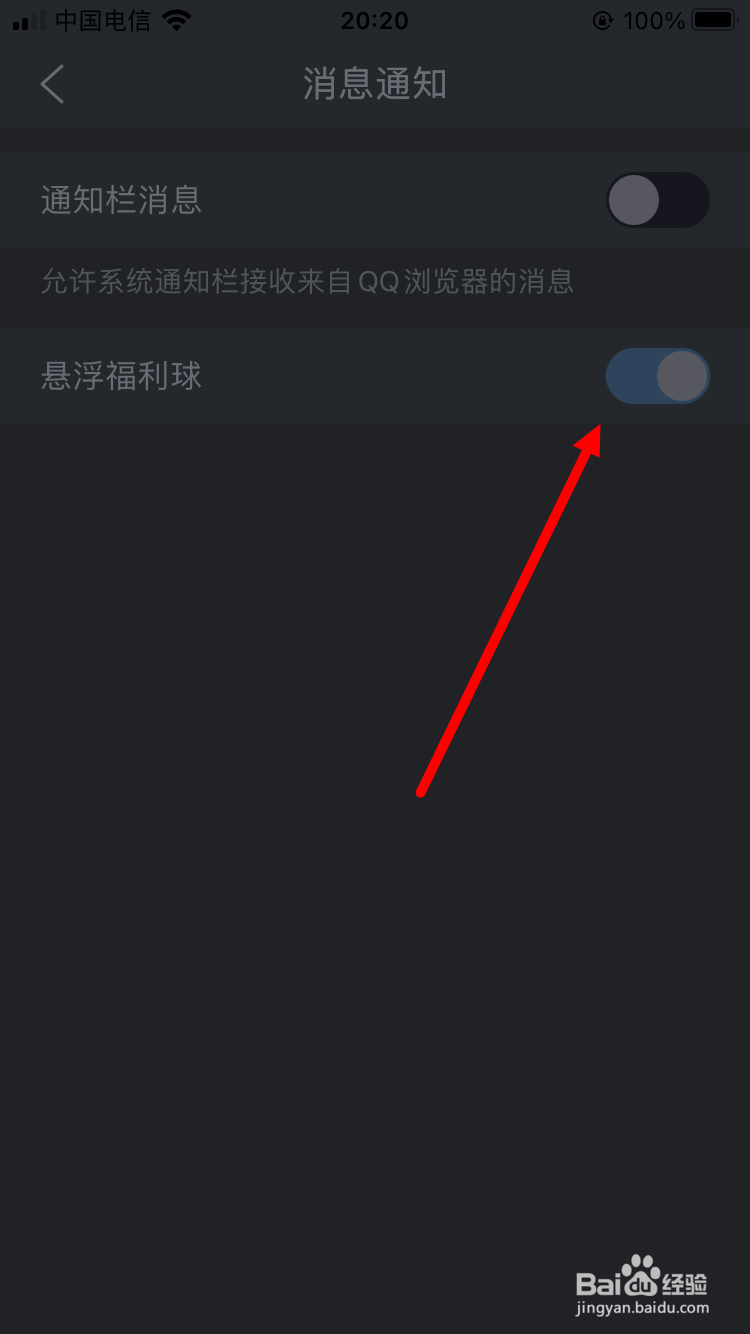Tap the back chevron to collapse this page

click(52, 84)
